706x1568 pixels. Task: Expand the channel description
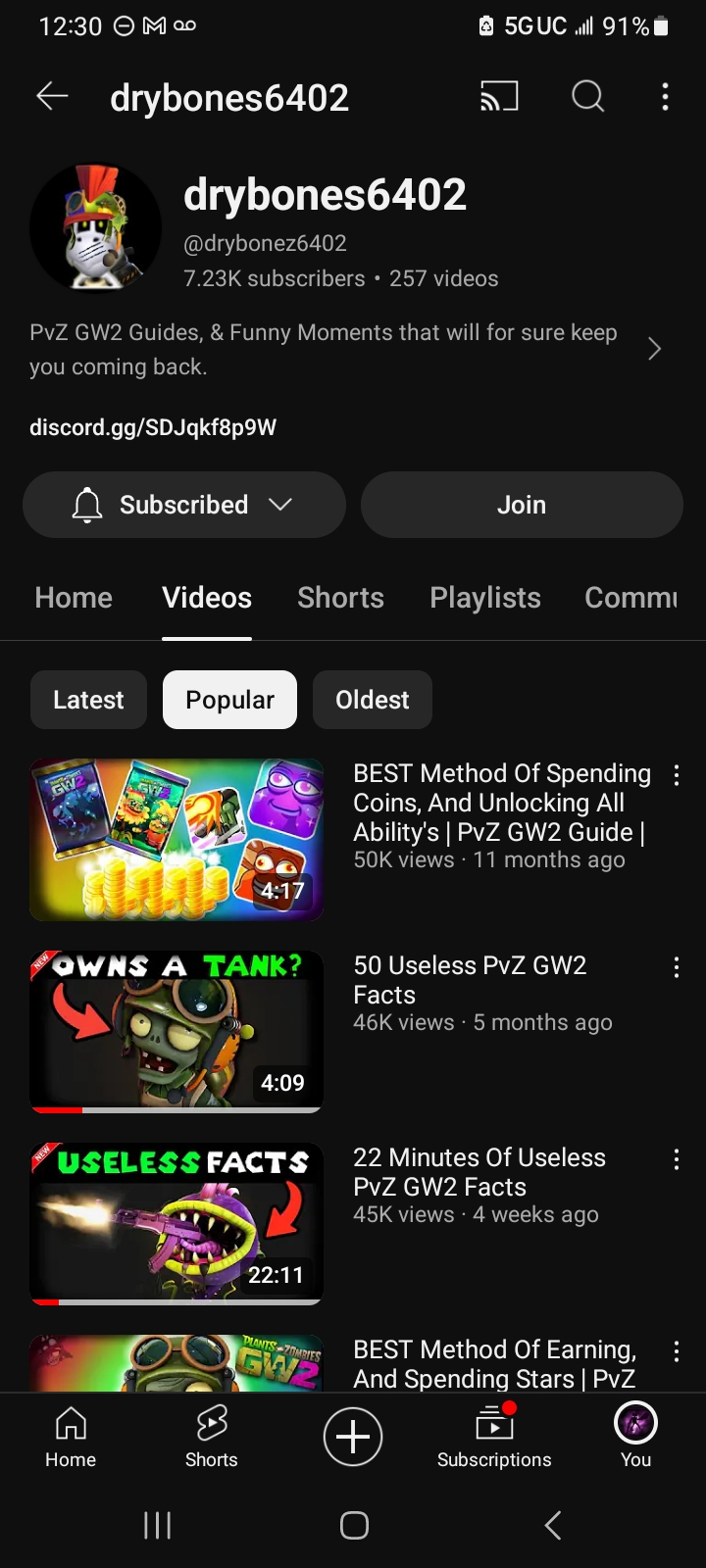click(x=654, y=349)
